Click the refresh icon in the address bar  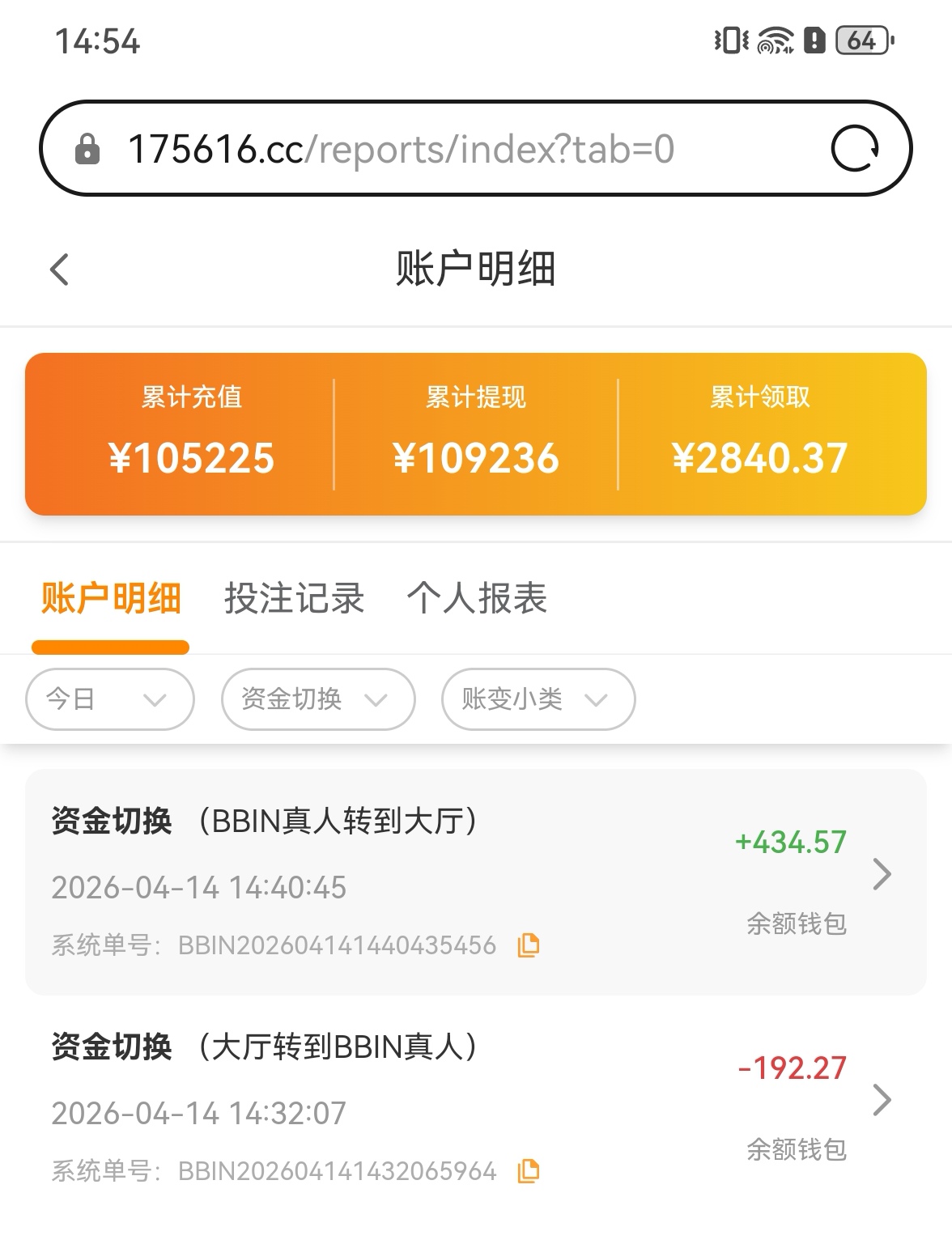(858, 148)
